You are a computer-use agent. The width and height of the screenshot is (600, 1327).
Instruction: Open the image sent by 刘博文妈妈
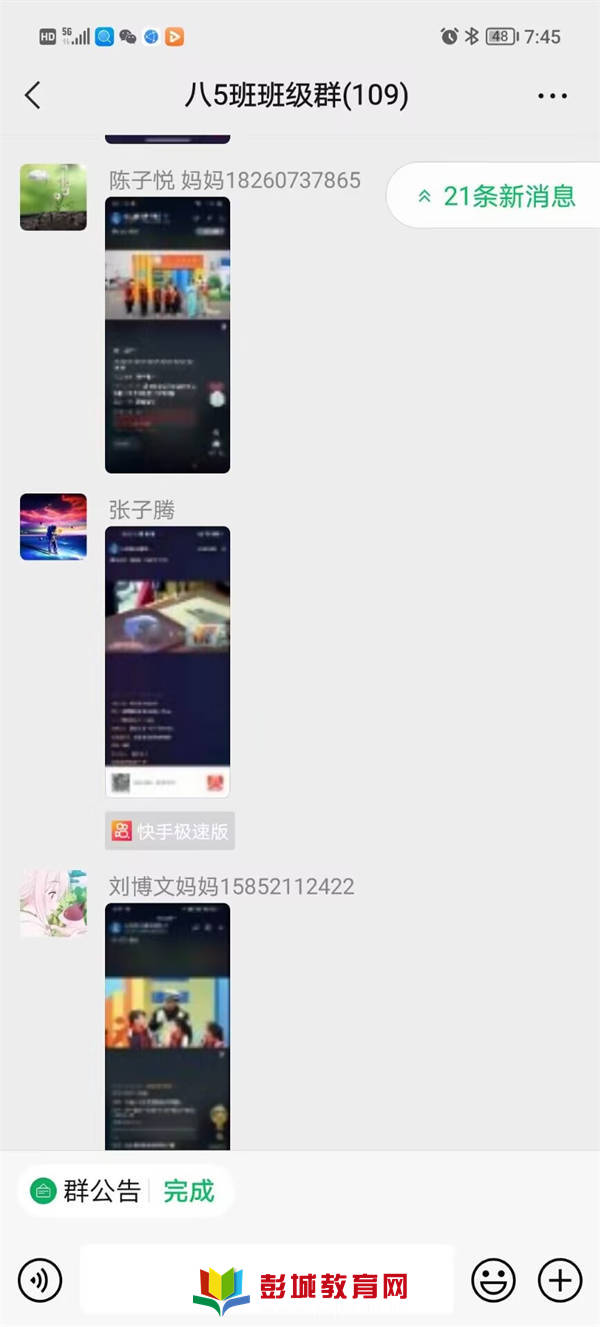(167, 1025)
